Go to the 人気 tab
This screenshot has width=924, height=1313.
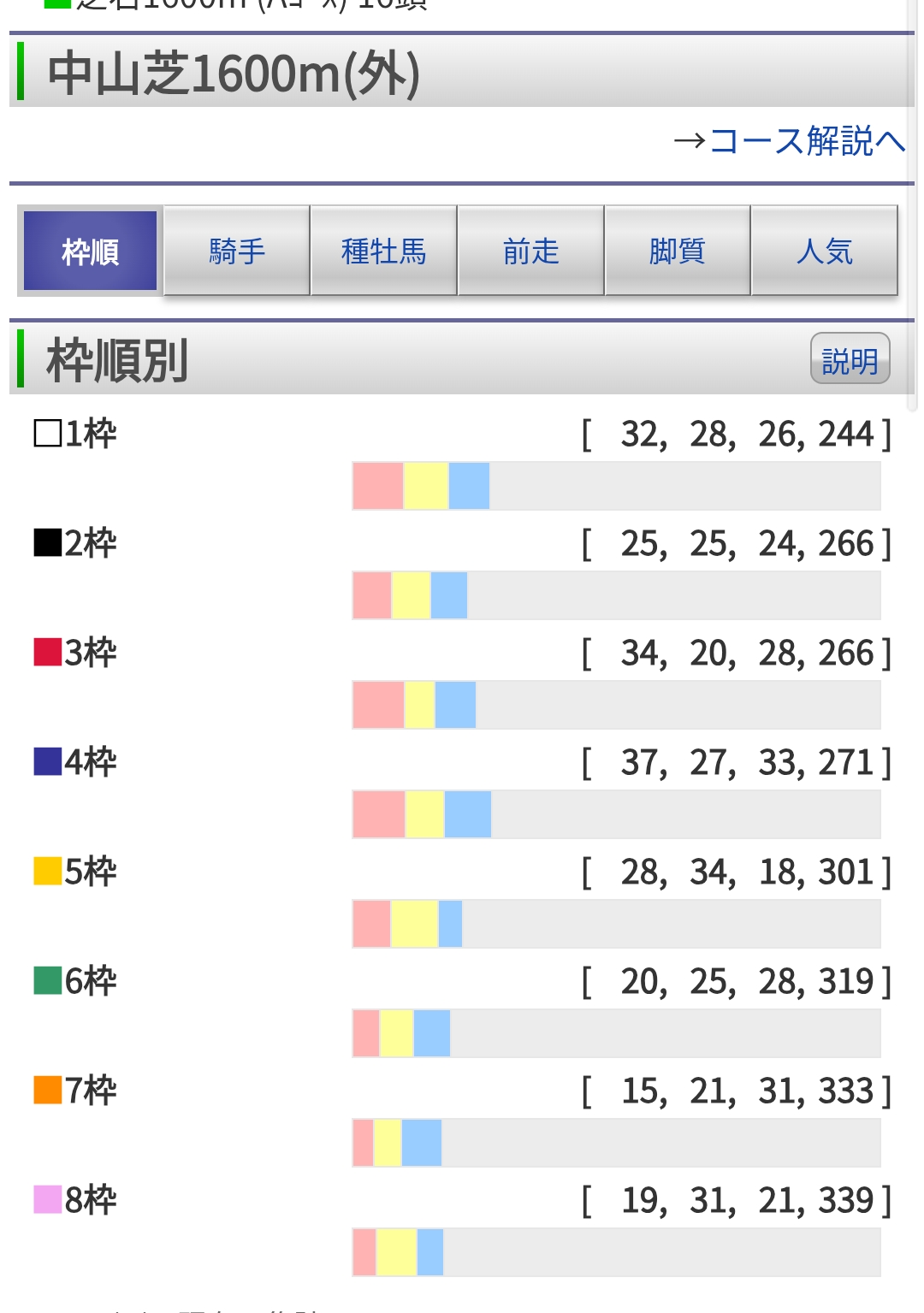tap(824, 251)
